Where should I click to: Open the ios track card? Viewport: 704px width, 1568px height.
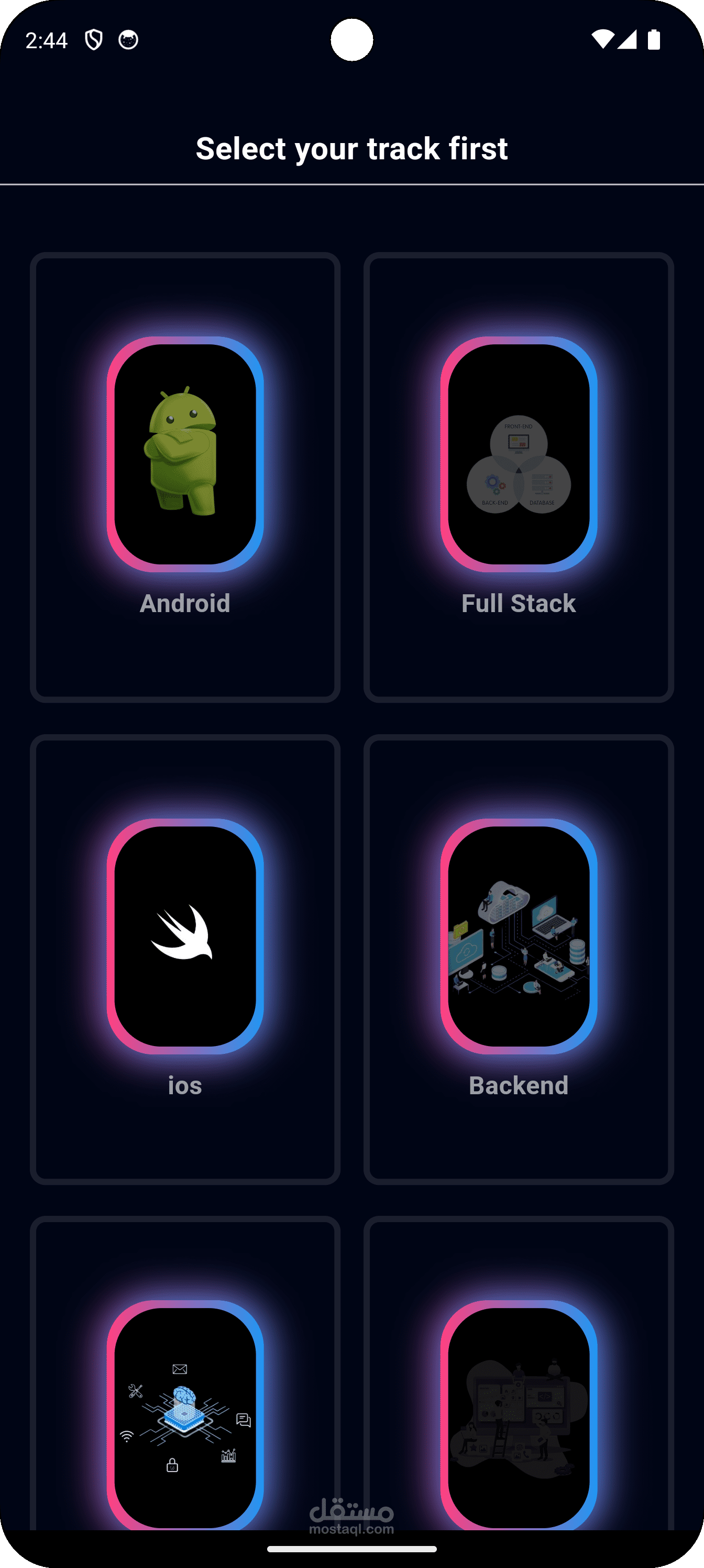point(185,960)
